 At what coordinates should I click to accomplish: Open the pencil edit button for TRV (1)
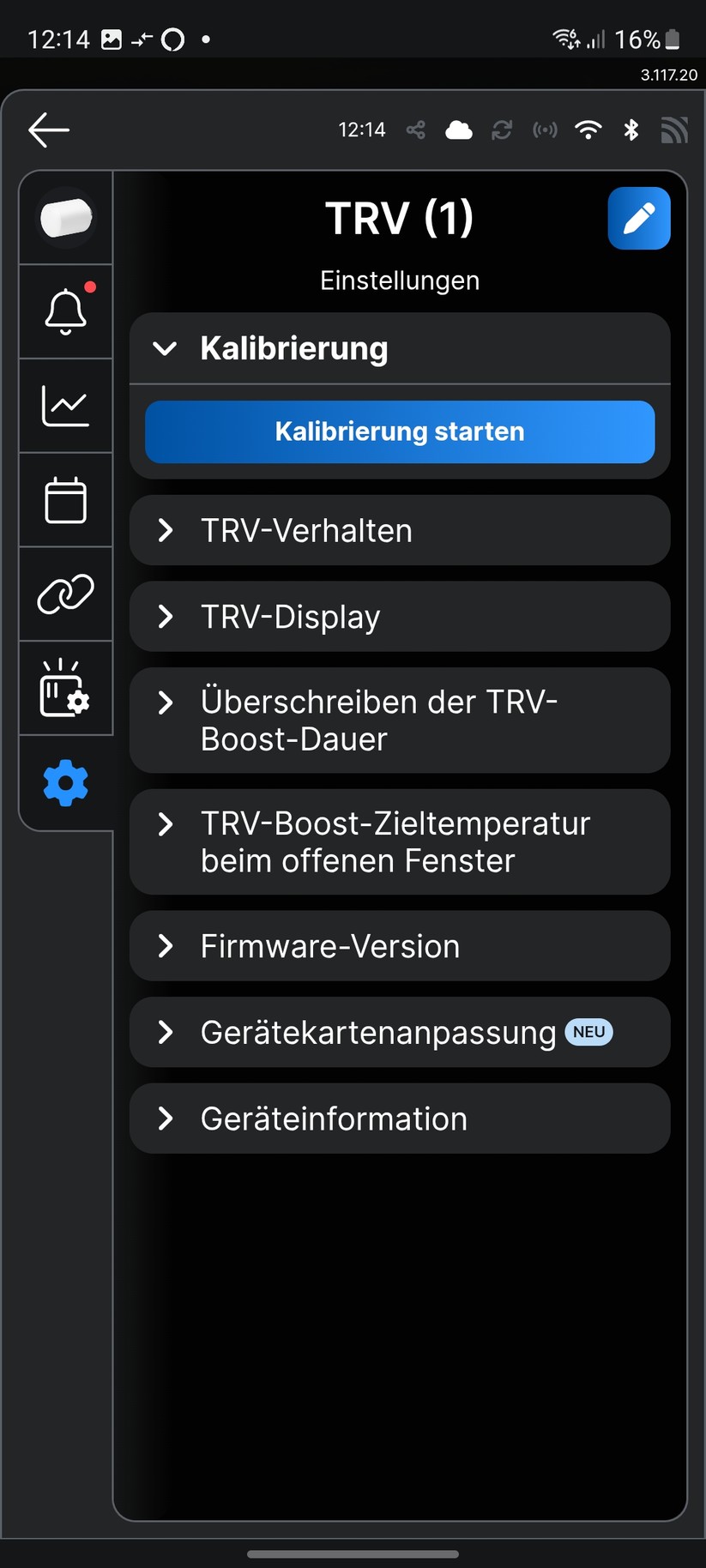pos(639,218)
